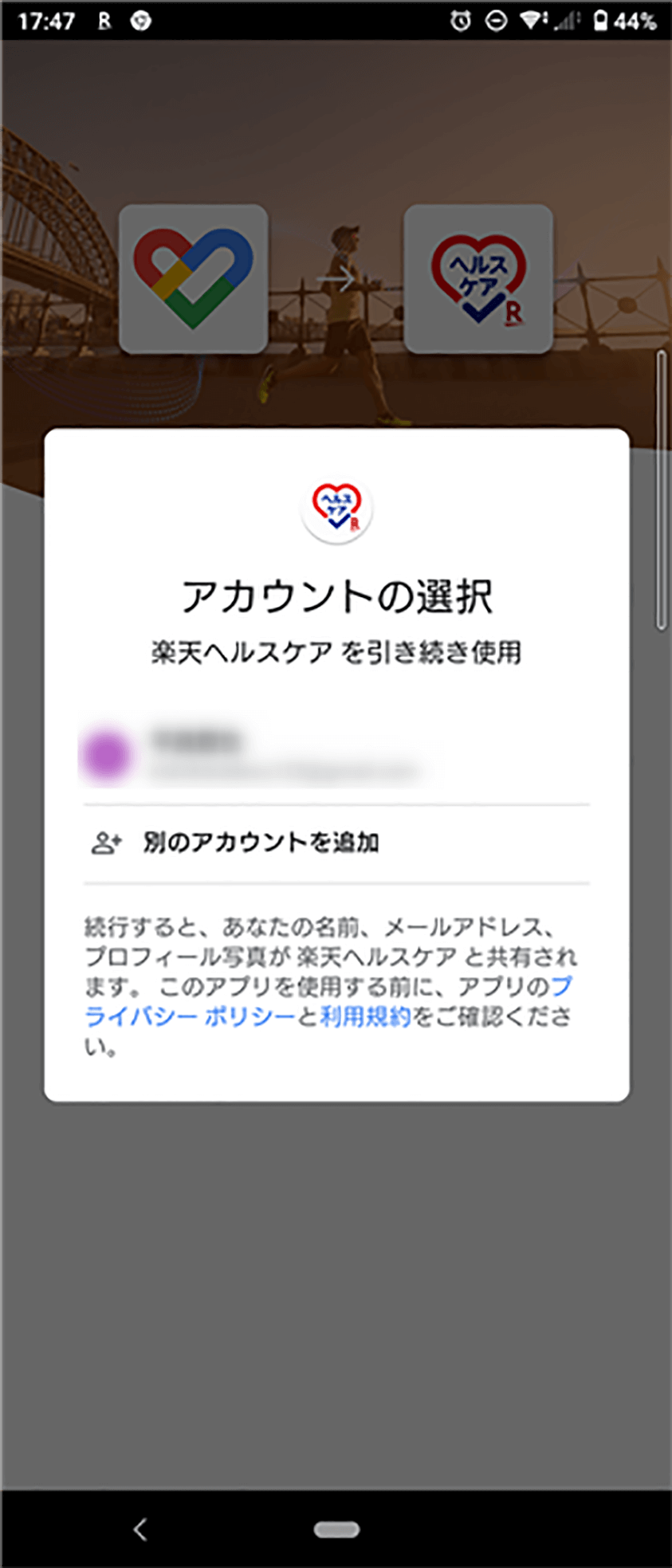Viewport: 672px width, 1568px height.
Task: Open the プライバシー ポリシー link
Action: (x=190, y=1017)
